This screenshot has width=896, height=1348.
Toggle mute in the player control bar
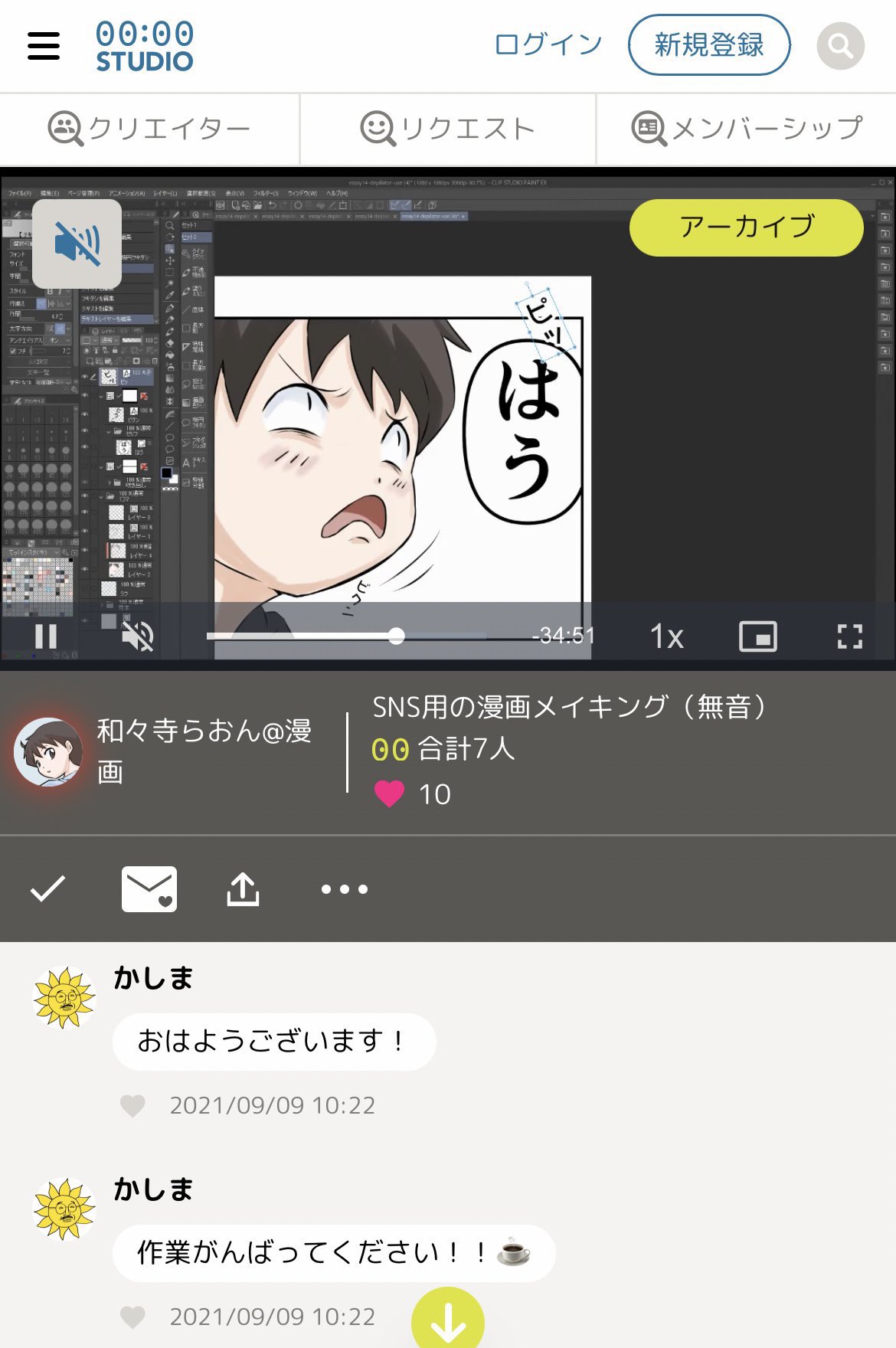pyautogui.click(x=139, y=636)
